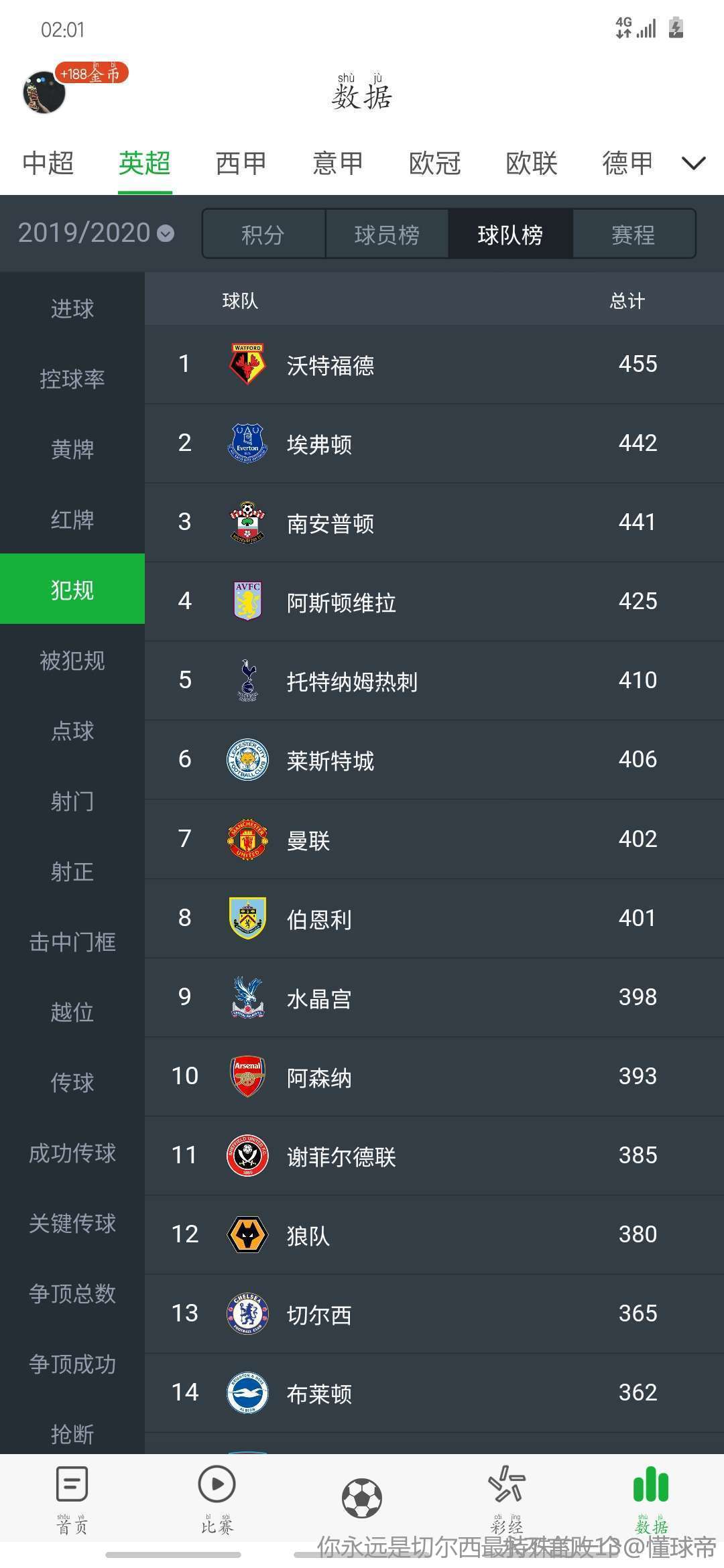Select the 进球 stat category

point(72,308)
